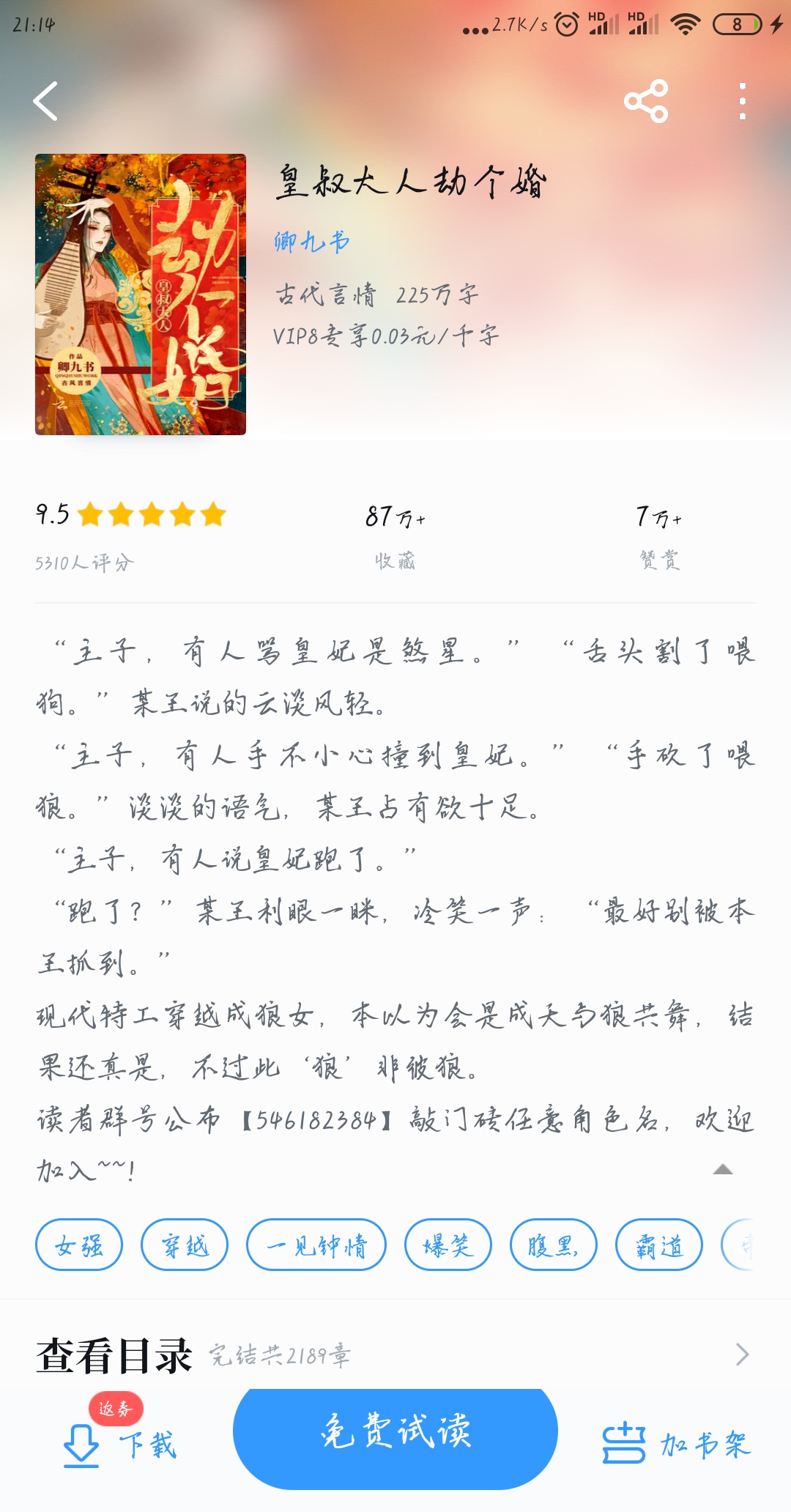Select the 霸道 tag
791x1512 pixels.
tap(659, 1245)
